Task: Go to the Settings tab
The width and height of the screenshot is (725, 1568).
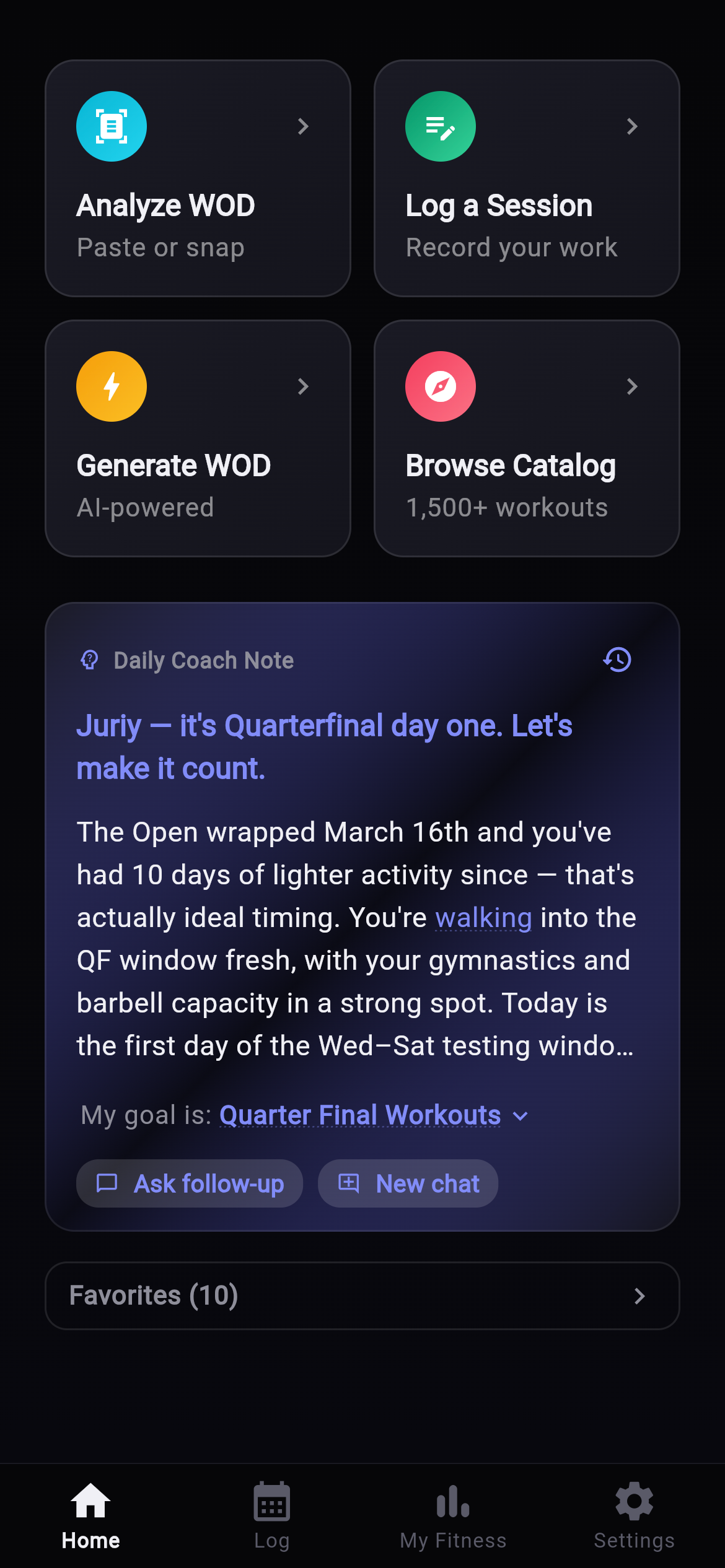Action: [x=634, y=1515]
